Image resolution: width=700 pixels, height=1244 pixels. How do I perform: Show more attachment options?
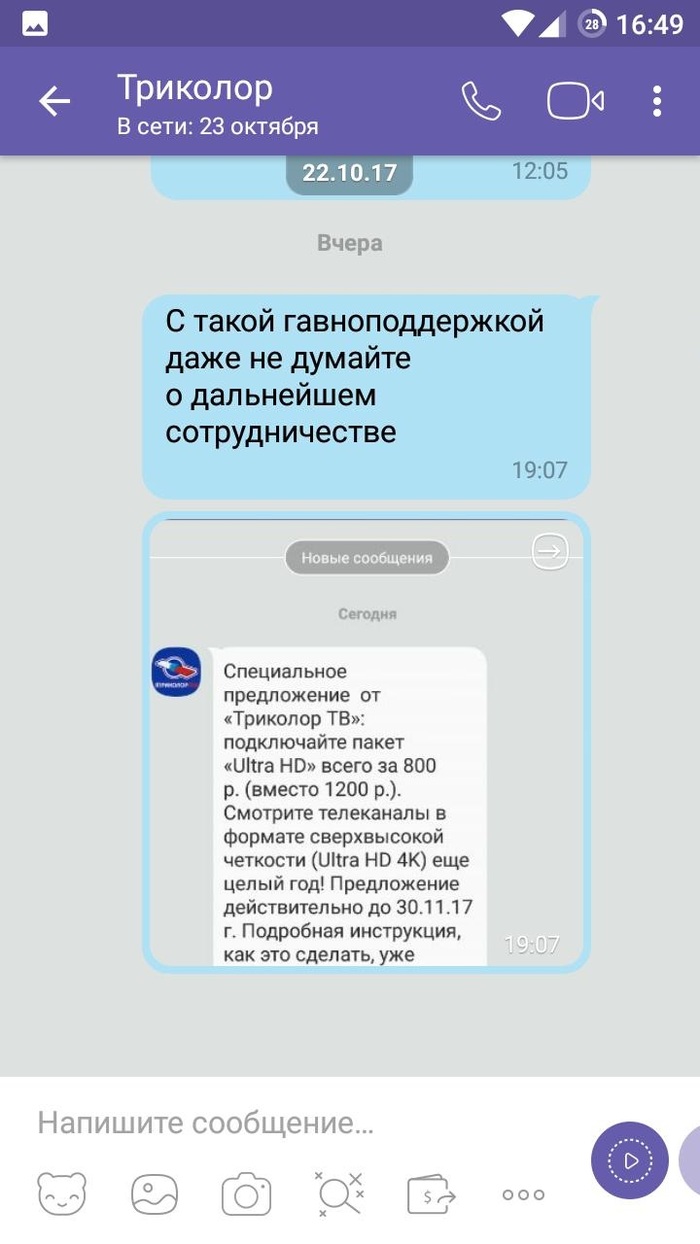(523, 1194)
